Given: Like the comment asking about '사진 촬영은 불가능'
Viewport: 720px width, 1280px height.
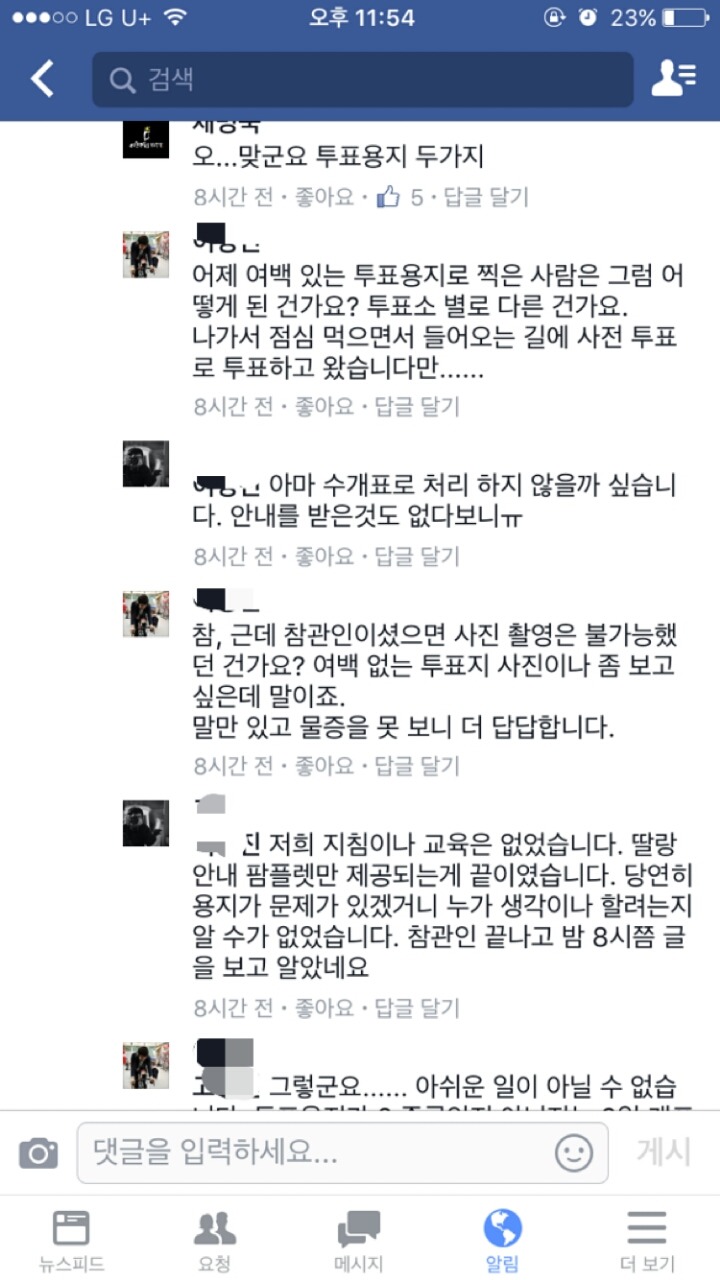Looking at the screenshot, I should pyautogui.click(x=324, y=766).
